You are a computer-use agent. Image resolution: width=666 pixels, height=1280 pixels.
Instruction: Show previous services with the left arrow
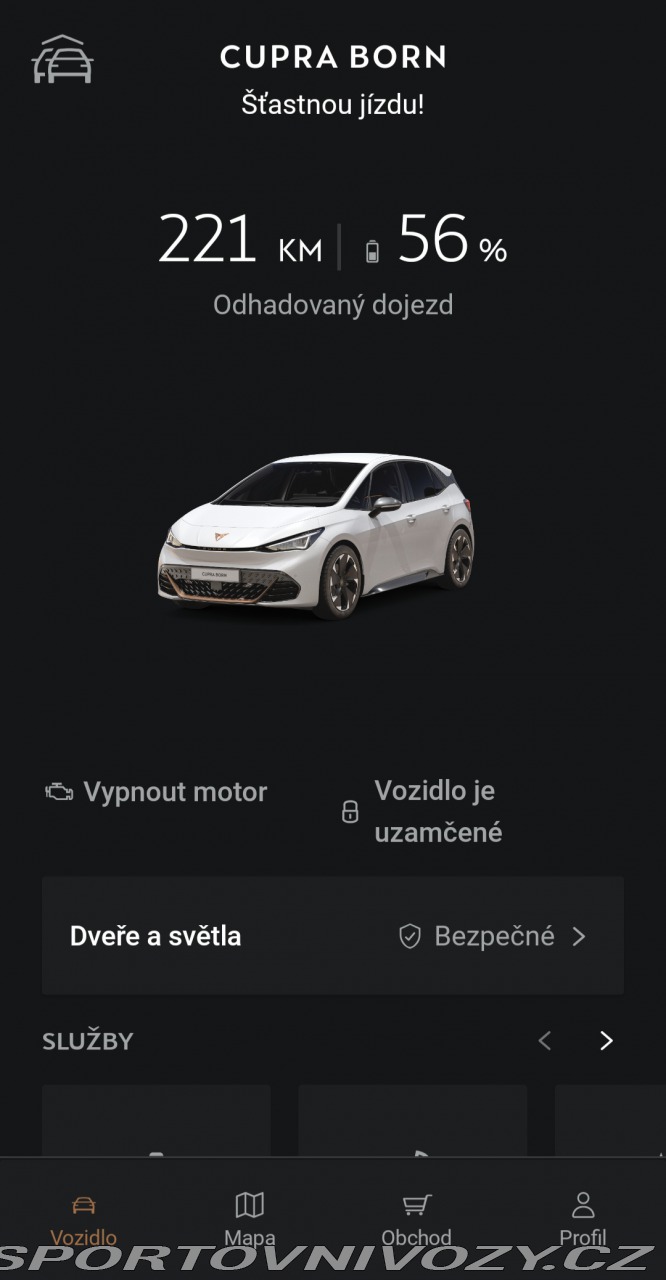[545, 1041]
